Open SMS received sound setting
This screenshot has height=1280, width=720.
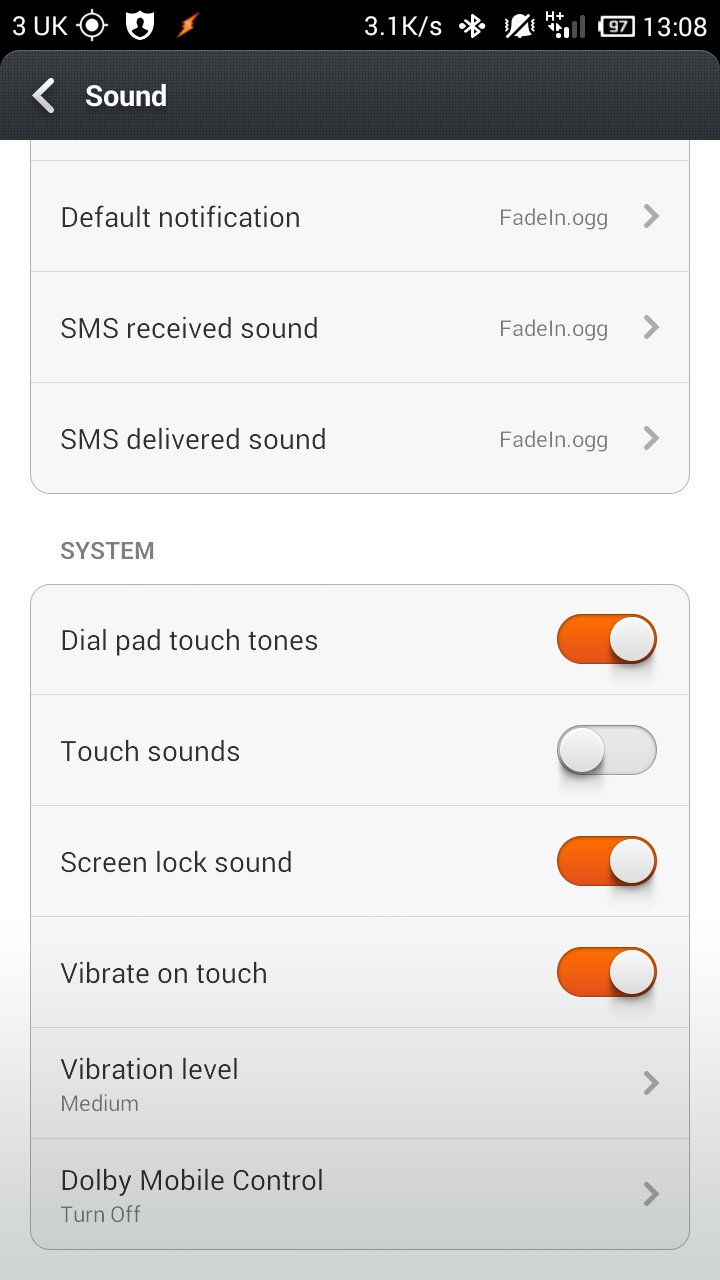click(360, 327)
